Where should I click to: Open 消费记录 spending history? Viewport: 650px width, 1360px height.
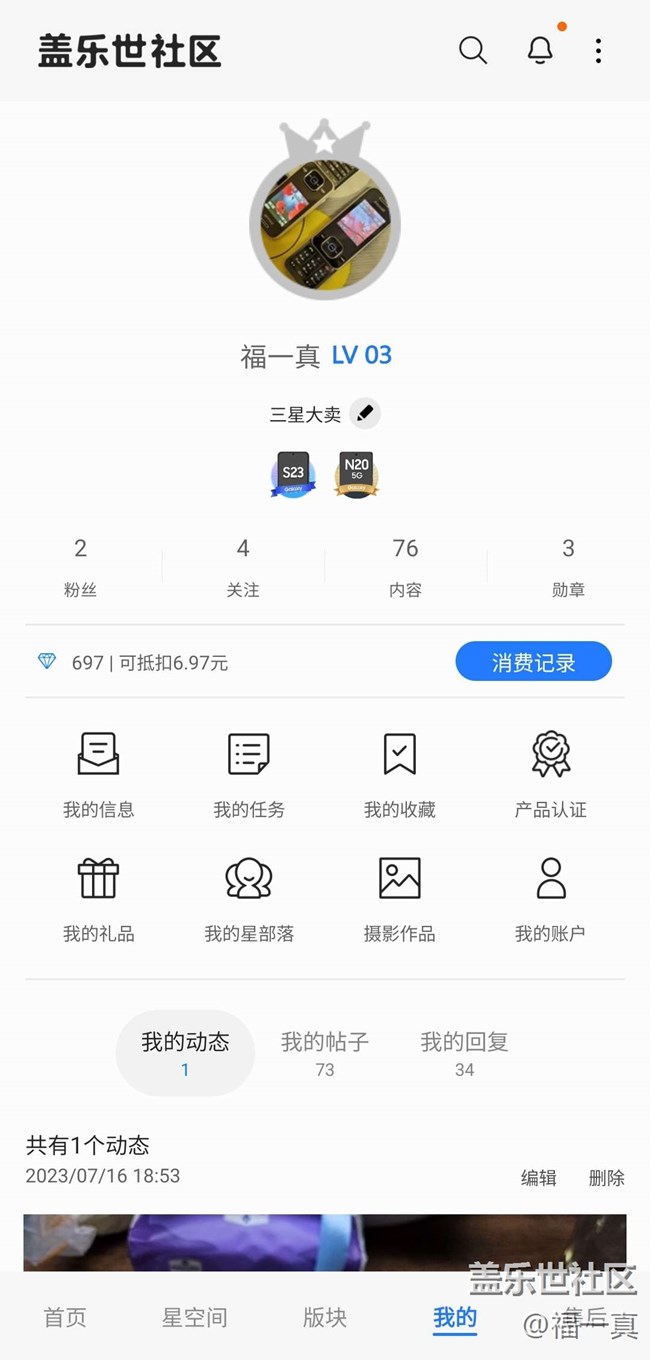tap(533, 662)
